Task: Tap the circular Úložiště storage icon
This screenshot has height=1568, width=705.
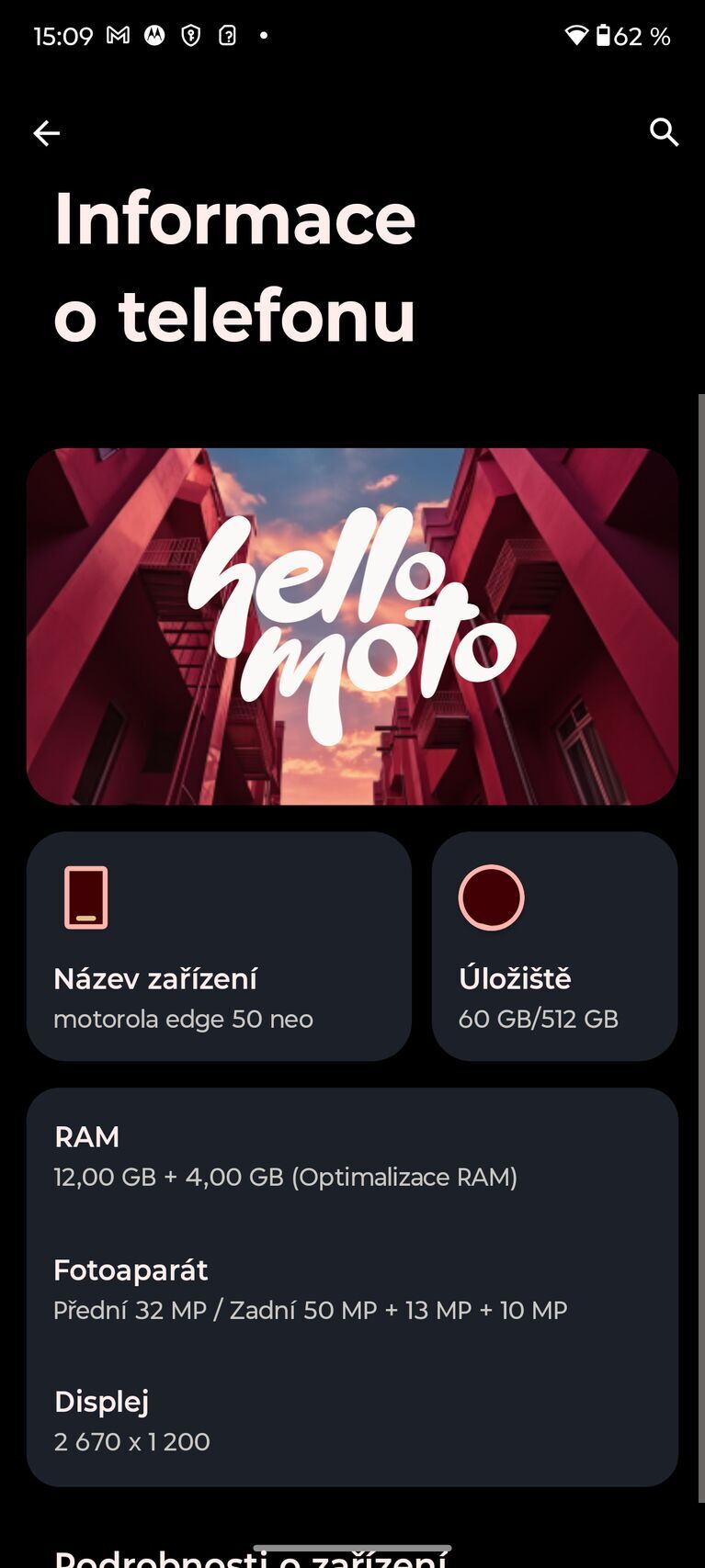Action: [491, 897]
